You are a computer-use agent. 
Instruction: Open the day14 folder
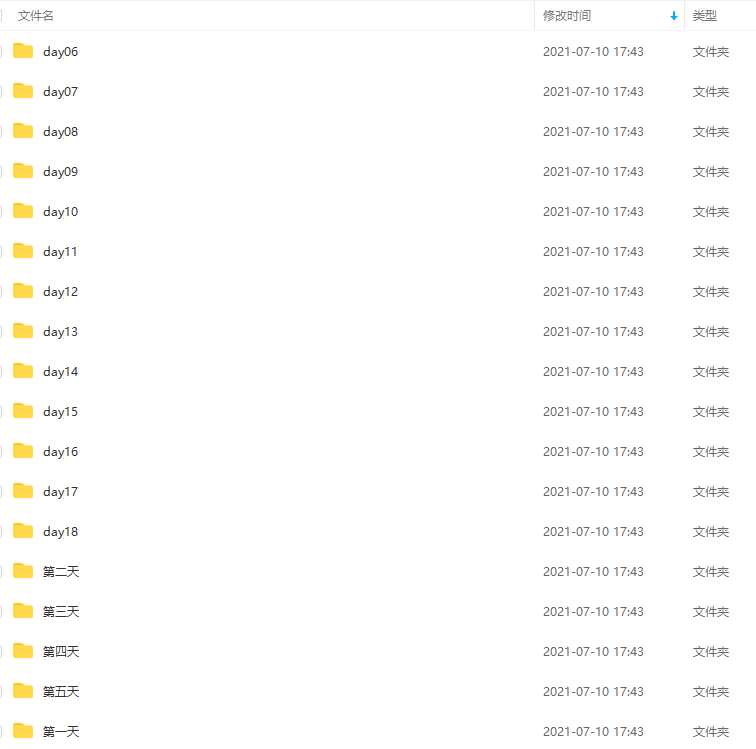(x=60, y=372)
